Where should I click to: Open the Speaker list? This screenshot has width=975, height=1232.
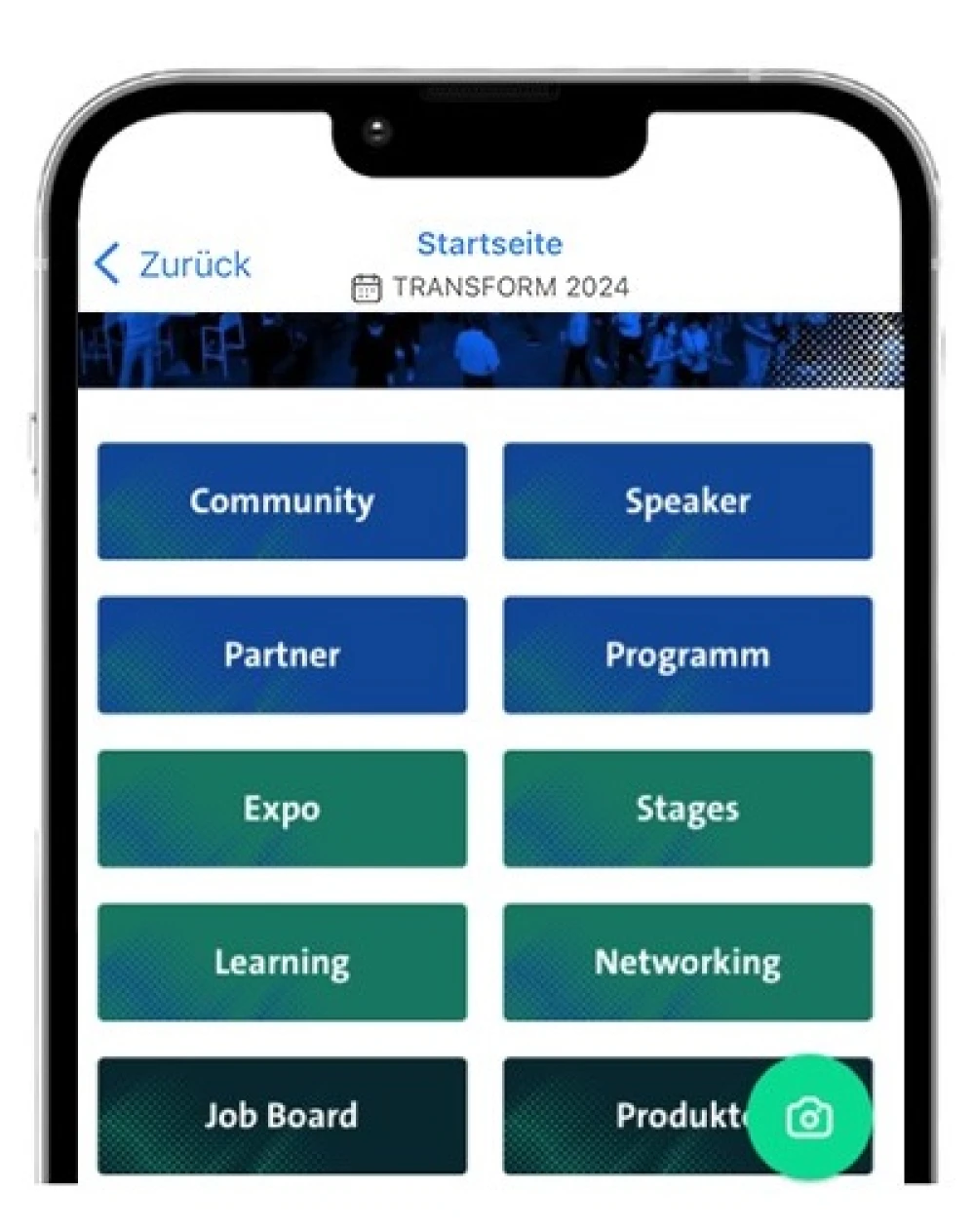click(x=687, y=501)
